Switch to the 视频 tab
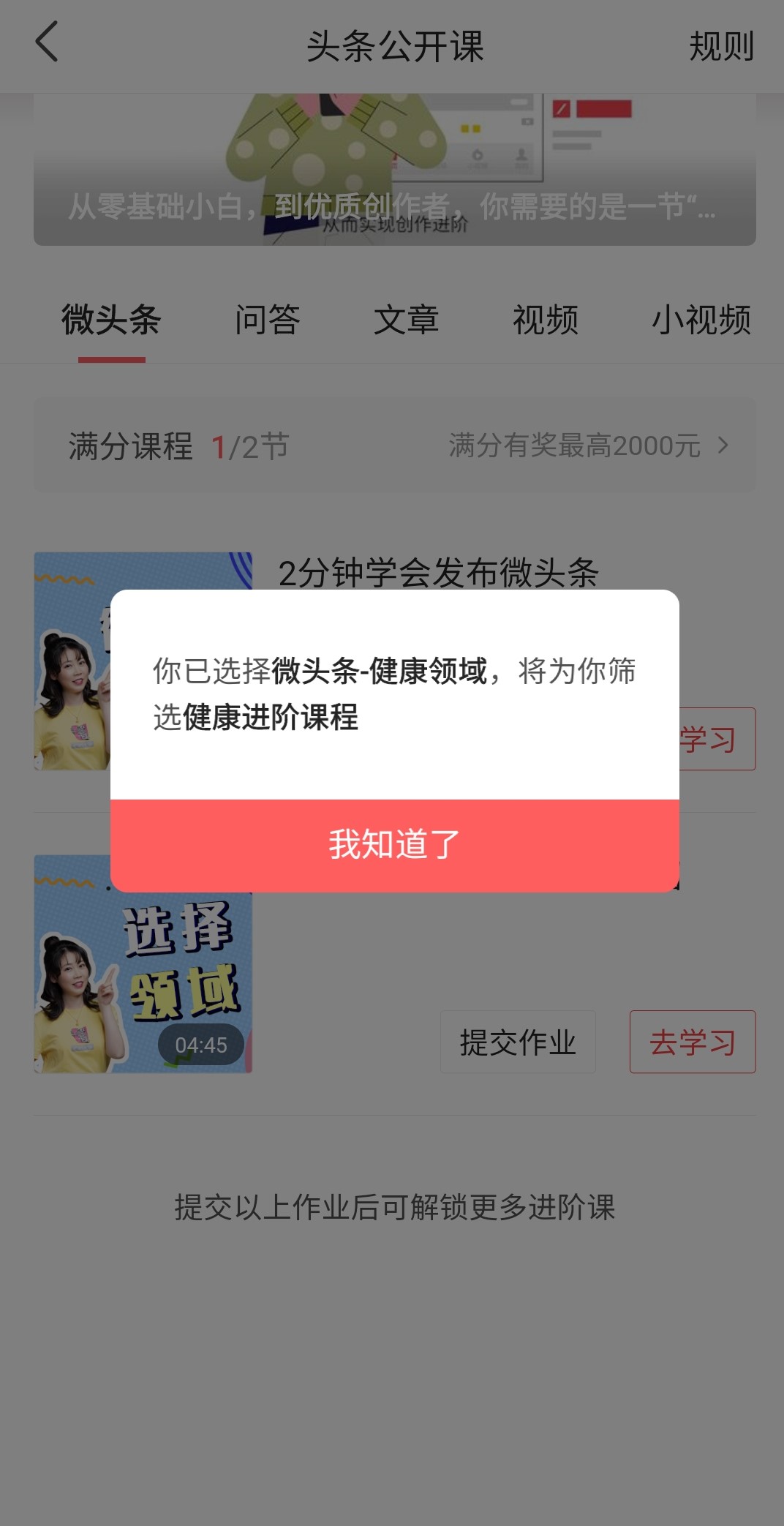 click(546, 320)
